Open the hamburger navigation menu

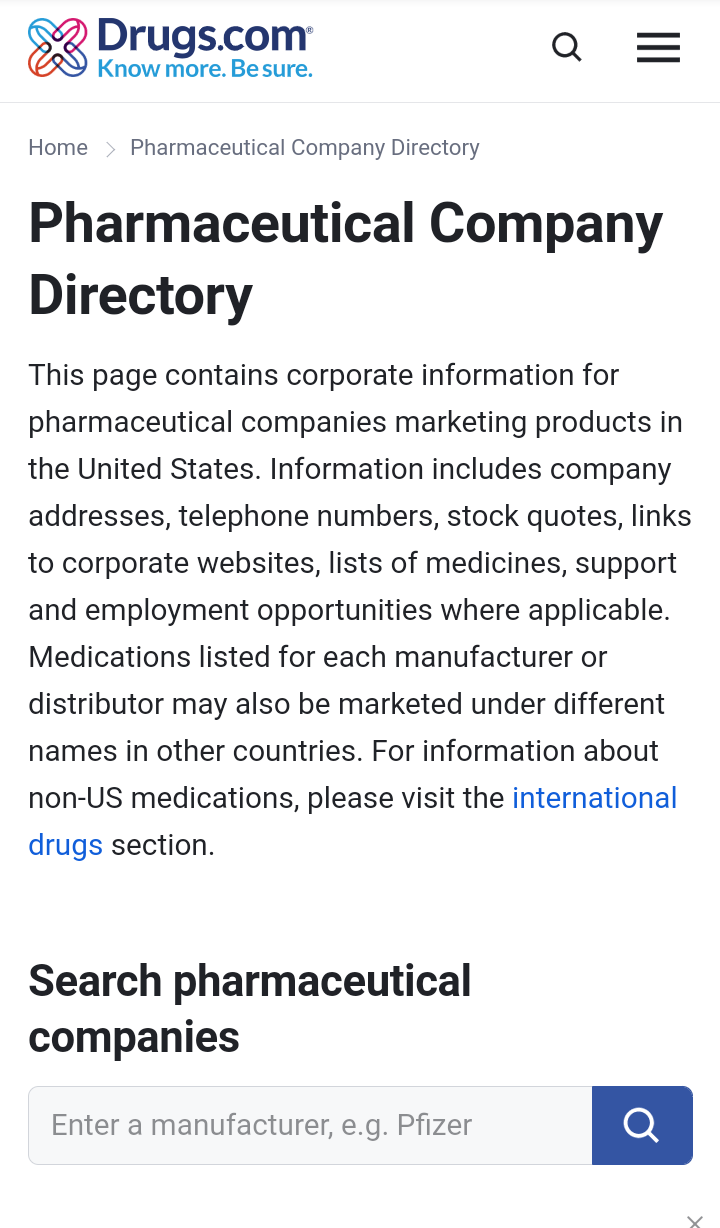click(x=658, y=47)
